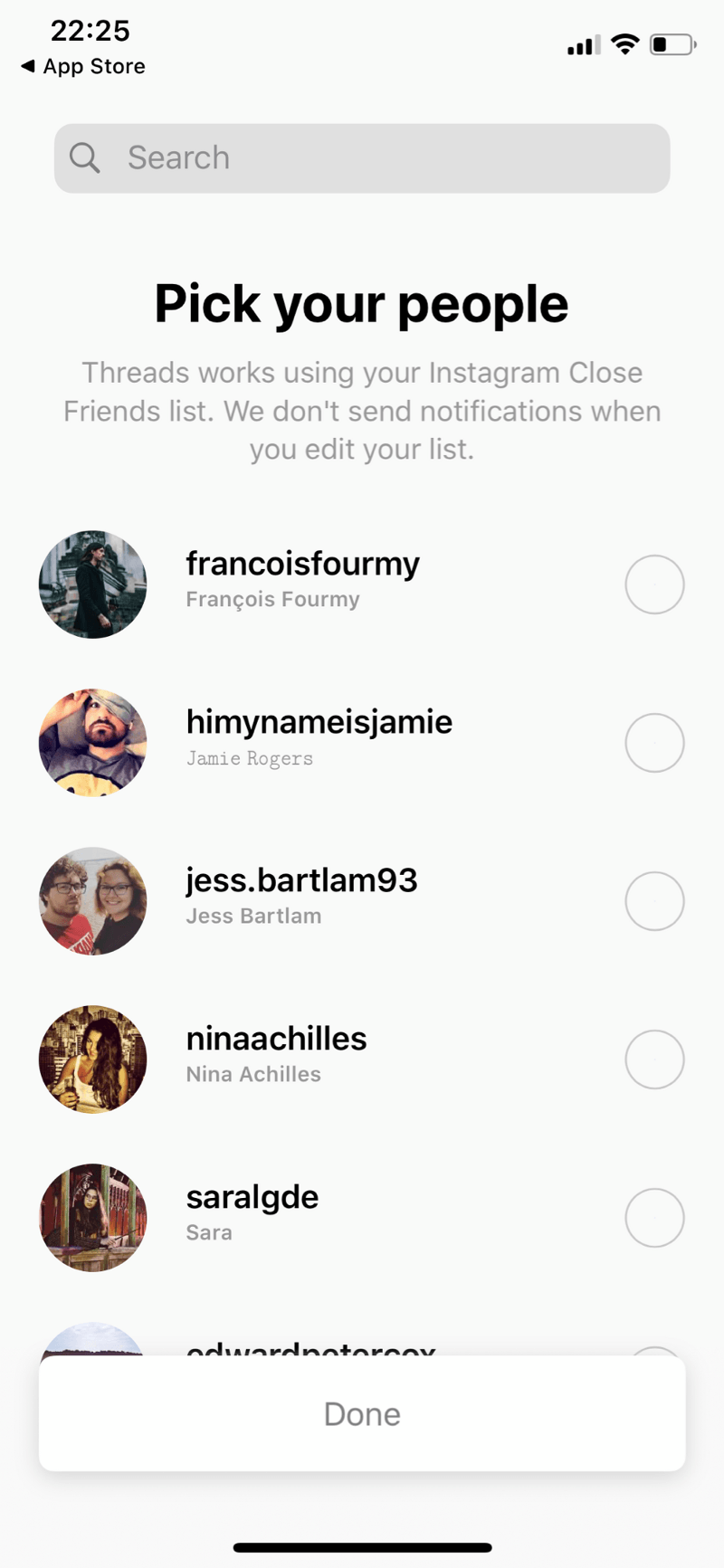
Task: Select francoisfourmy as a close friend
Action: point(654,584)
